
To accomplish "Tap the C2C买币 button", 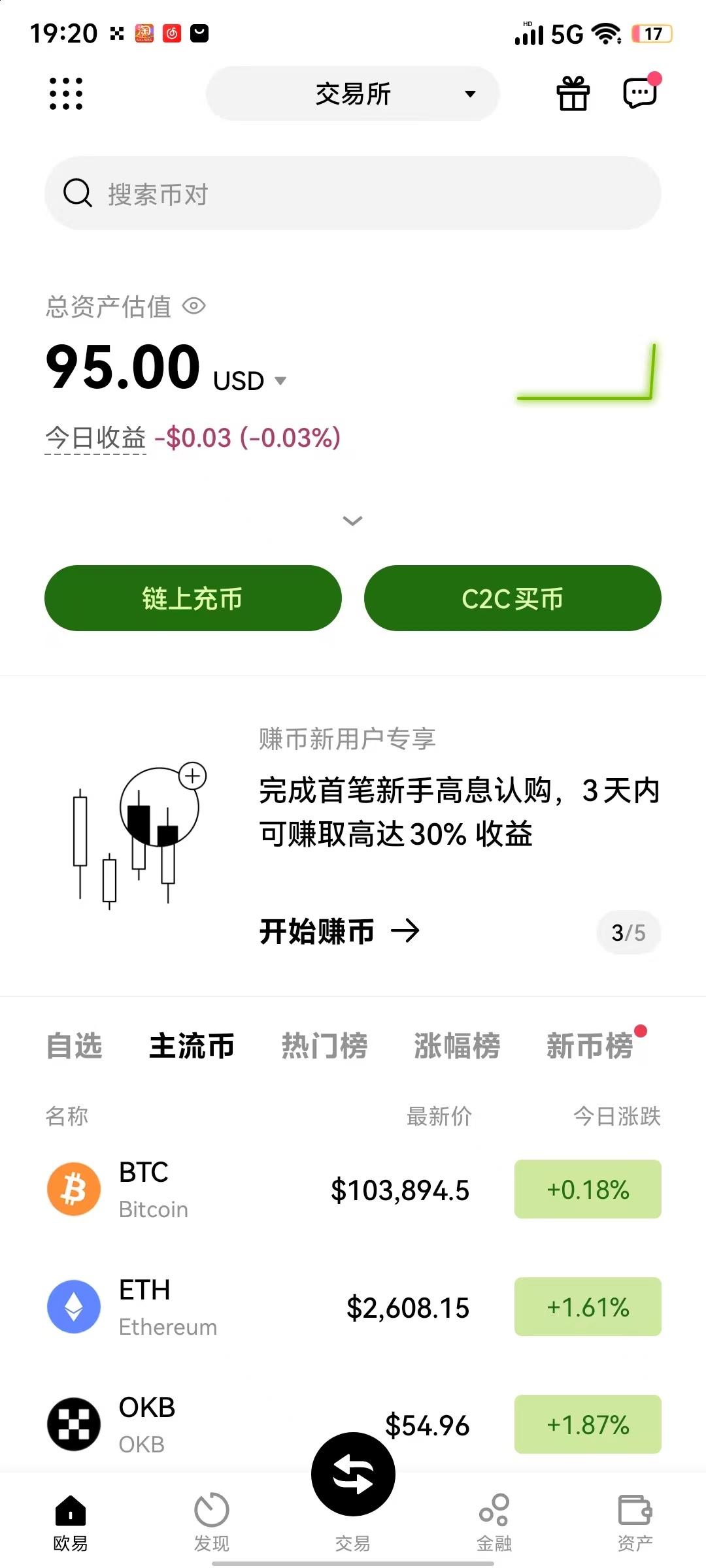I will pyautogui.click(x=513, y=598).
